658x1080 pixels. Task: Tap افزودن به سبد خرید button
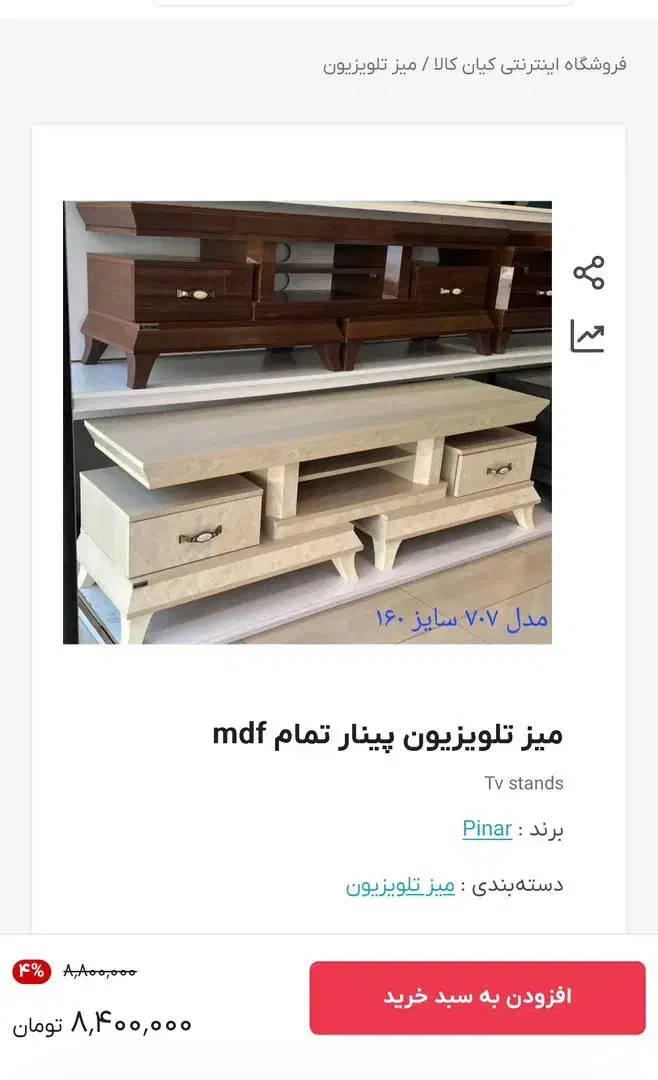click(x=477, y=997)
